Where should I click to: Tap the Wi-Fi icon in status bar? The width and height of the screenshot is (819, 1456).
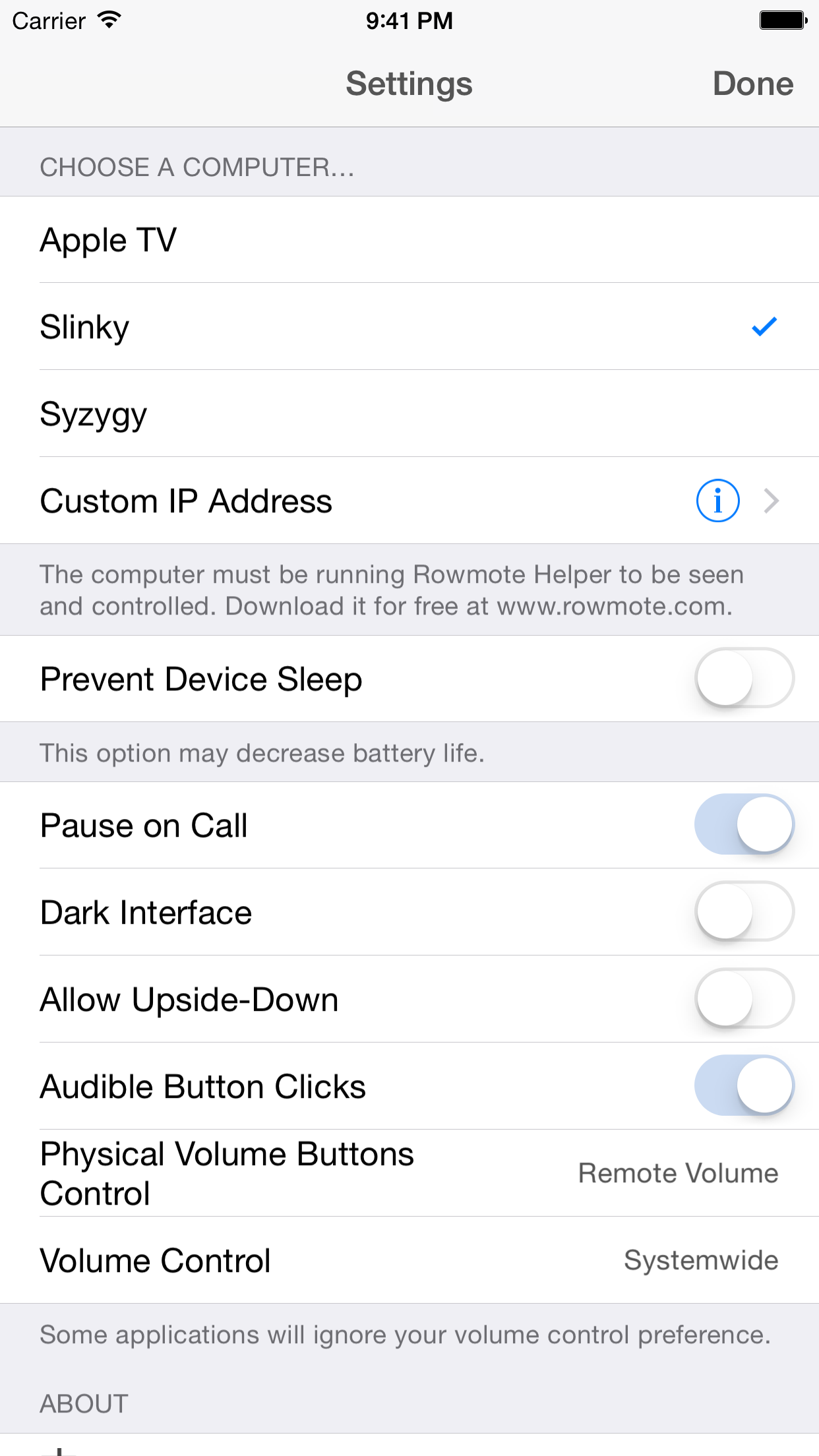(107, 20)
